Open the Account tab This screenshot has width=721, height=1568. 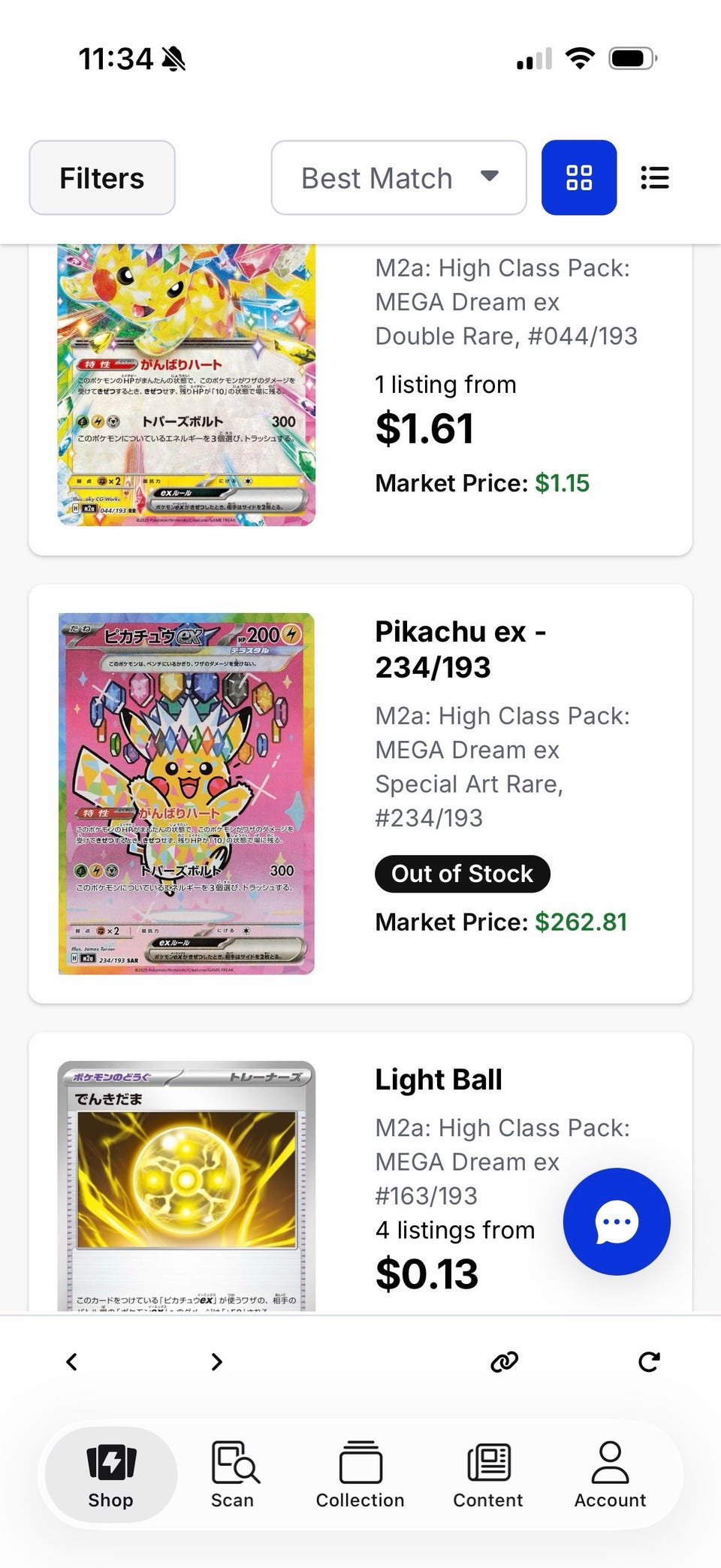point(610,1475)
